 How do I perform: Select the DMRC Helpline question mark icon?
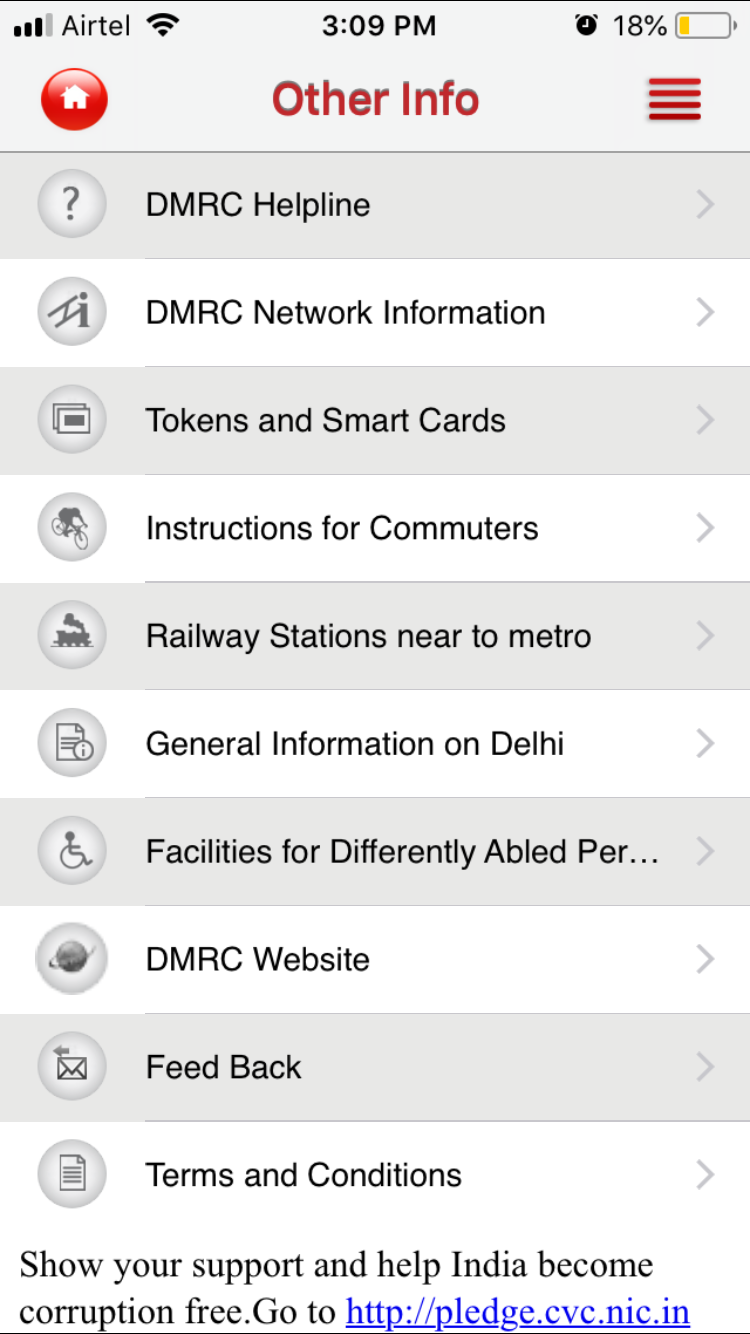tap(71, 204)
